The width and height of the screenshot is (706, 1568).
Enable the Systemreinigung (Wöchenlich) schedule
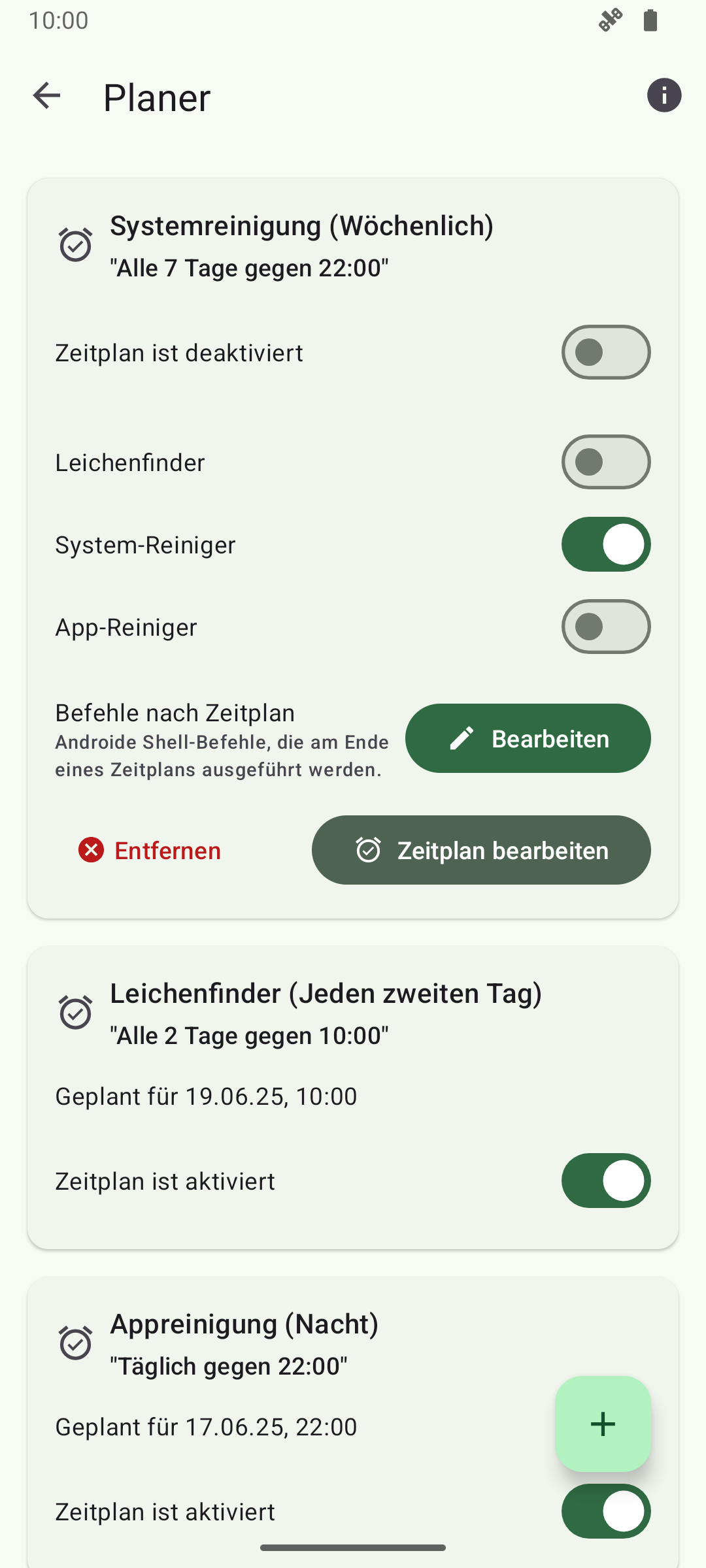605,352
